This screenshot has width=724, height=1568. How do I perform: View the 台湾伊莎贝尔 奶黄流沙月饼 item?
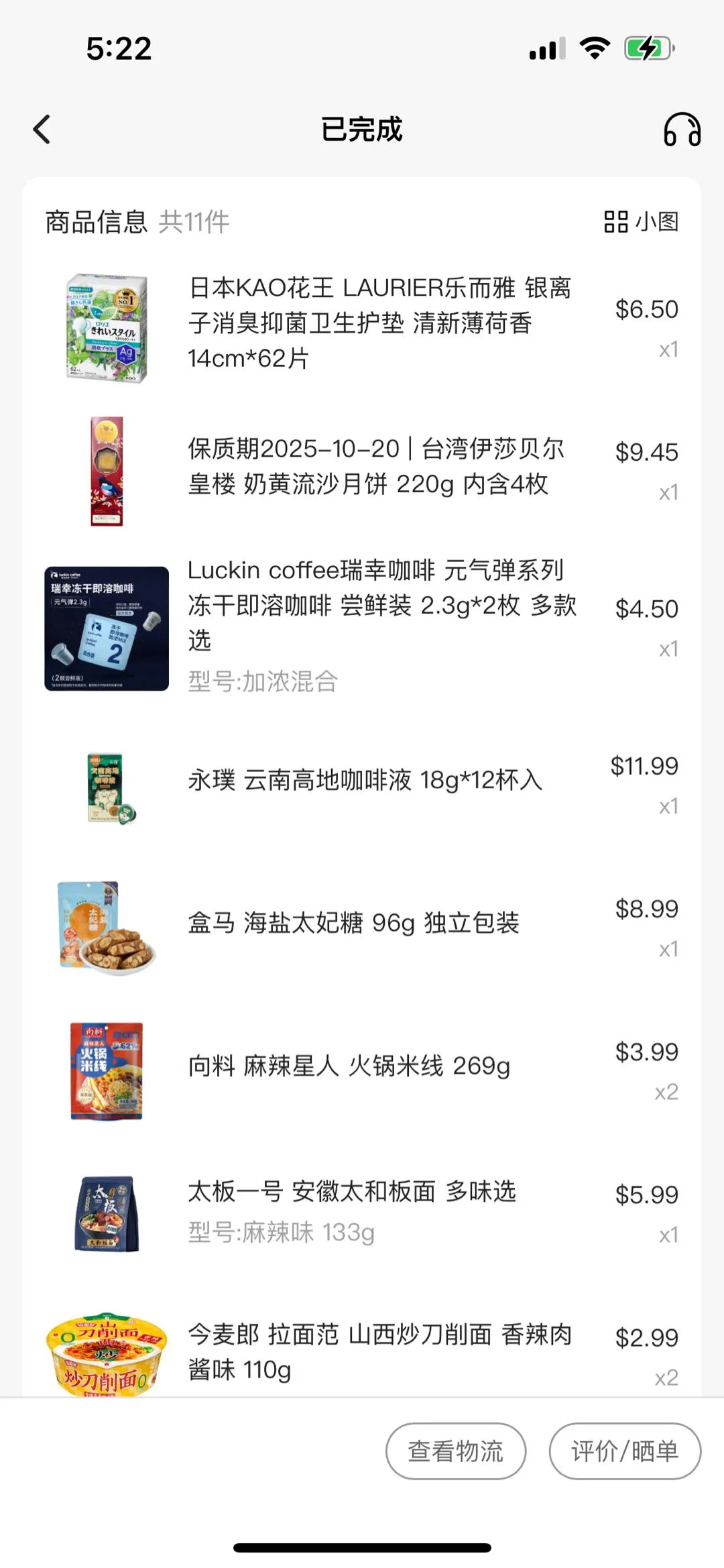pos(375,466)
